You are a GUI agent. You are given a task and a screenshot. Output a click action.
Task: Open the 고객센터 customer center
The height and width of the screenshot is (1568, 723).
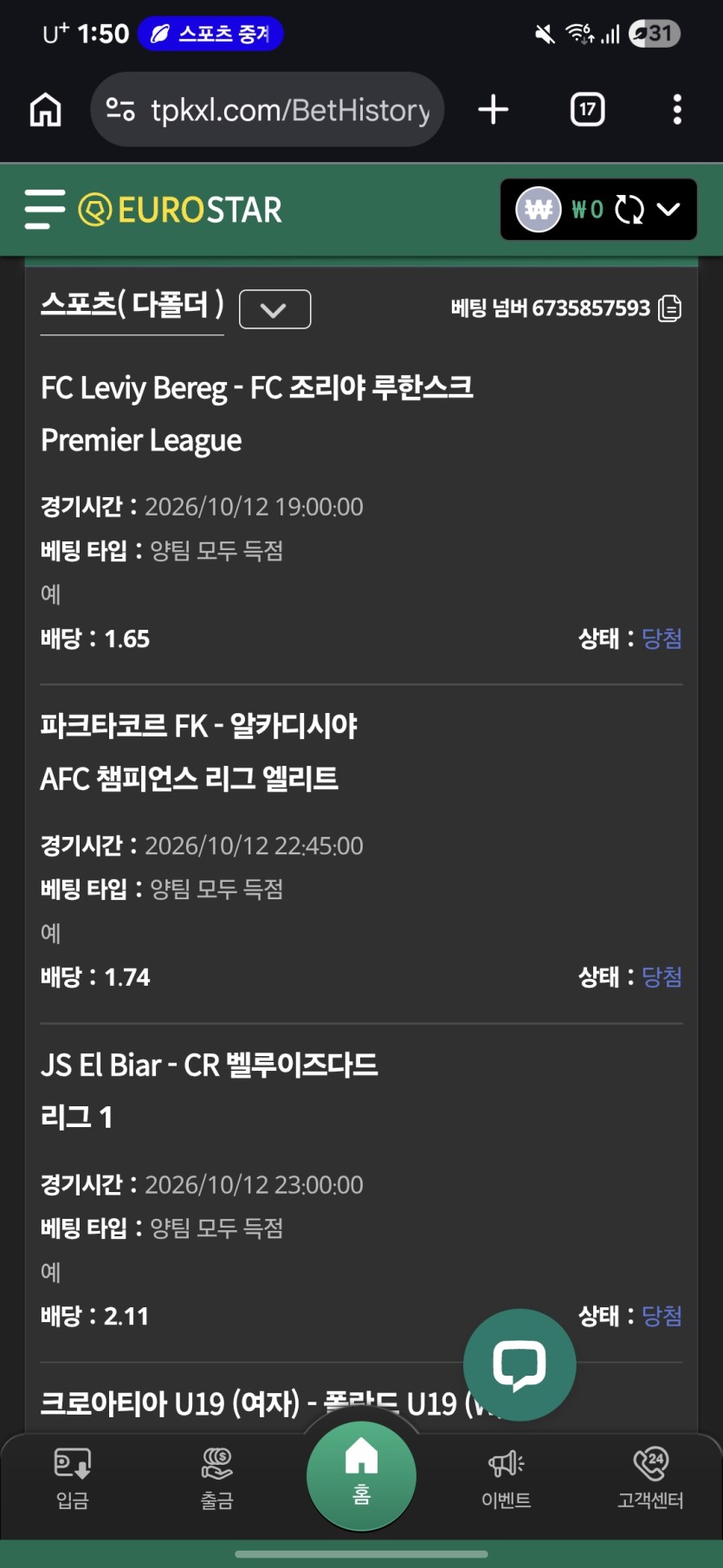(x=650, y=1478)
